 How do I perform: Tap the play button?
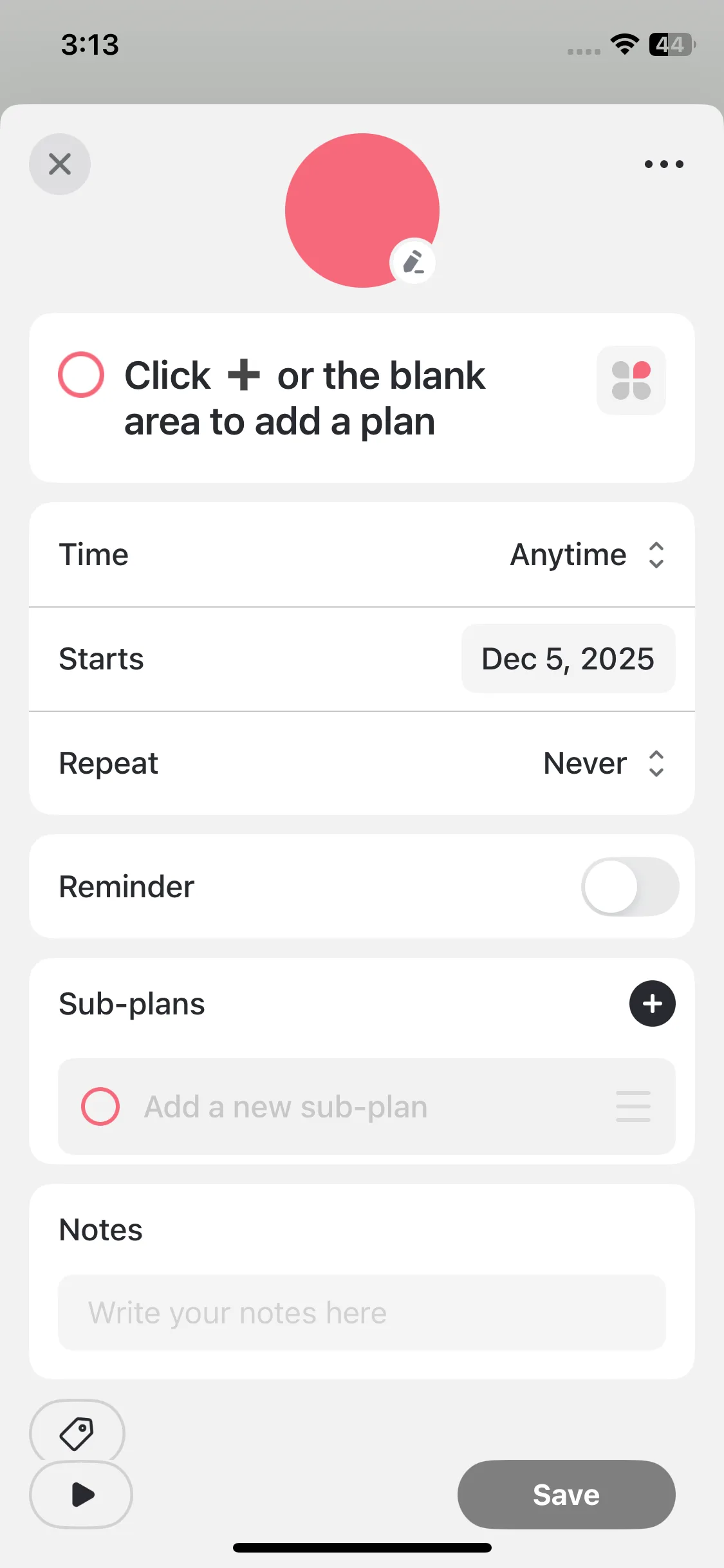[81, 1494]
